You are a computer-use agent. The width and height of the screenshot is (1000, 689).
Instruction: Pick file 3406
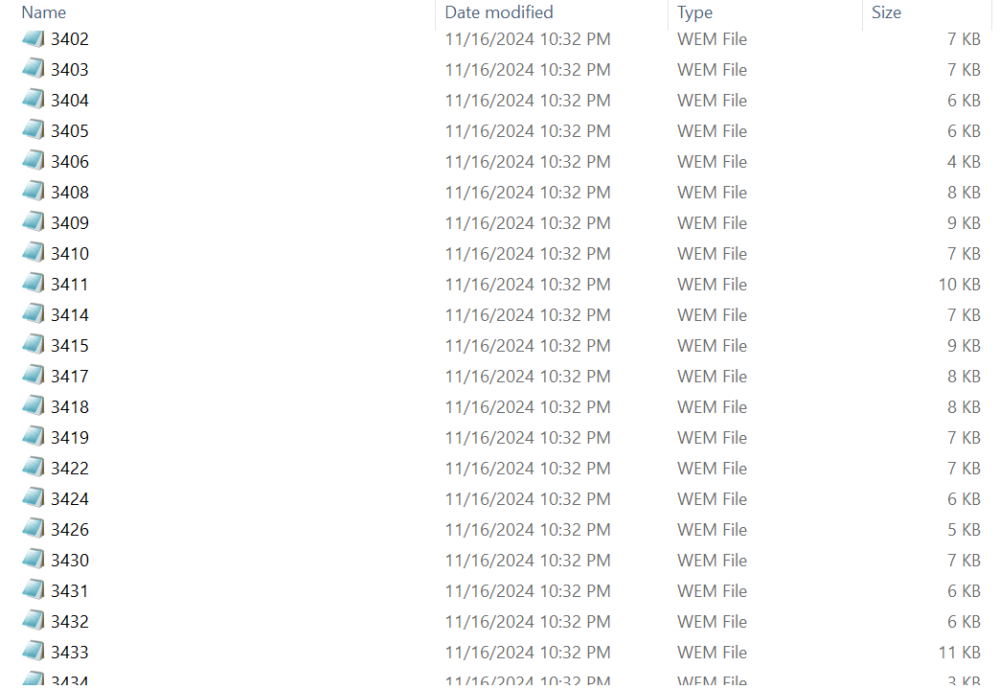(69, 162)
